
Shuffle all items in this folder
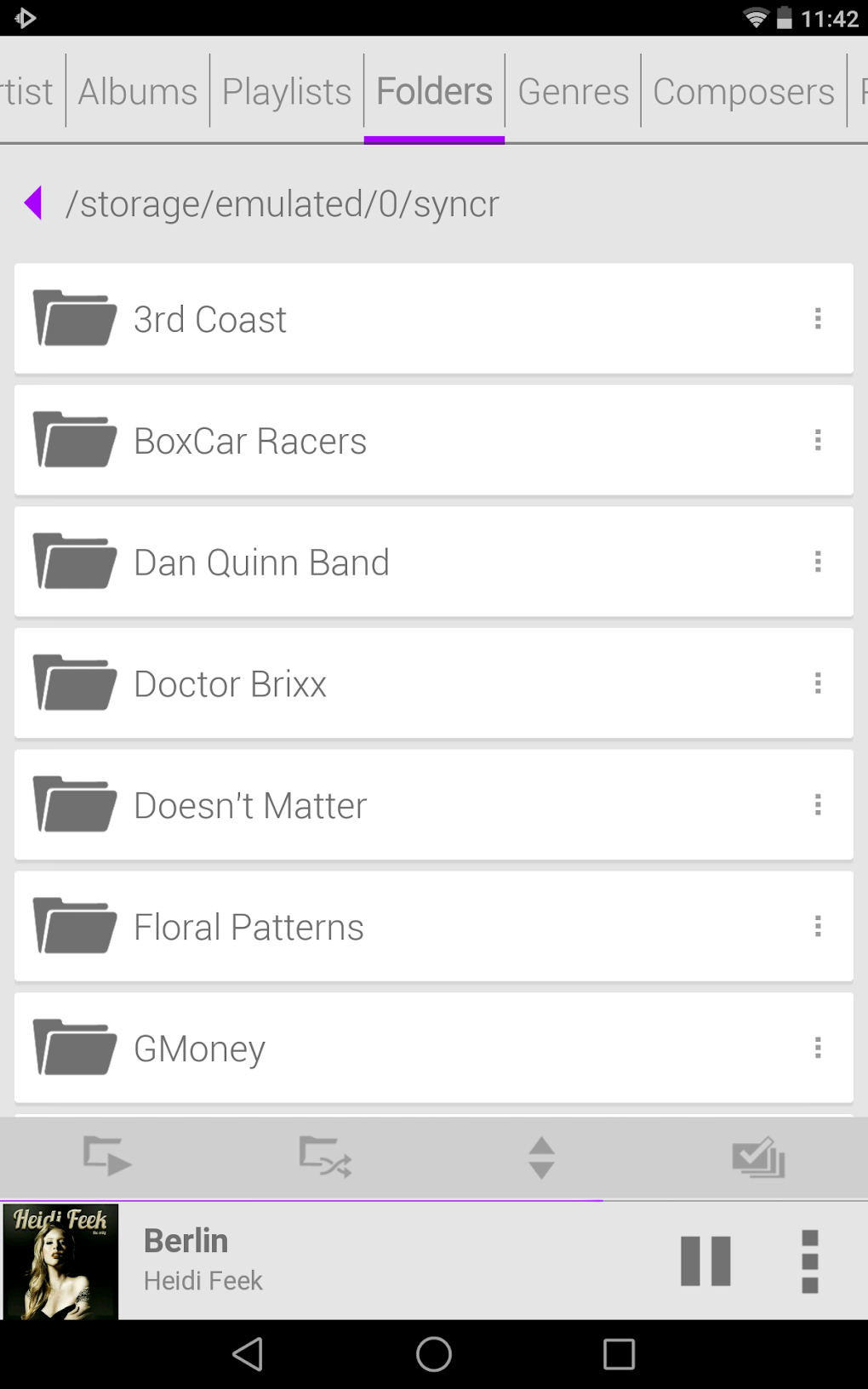(x=325, y=1157)
